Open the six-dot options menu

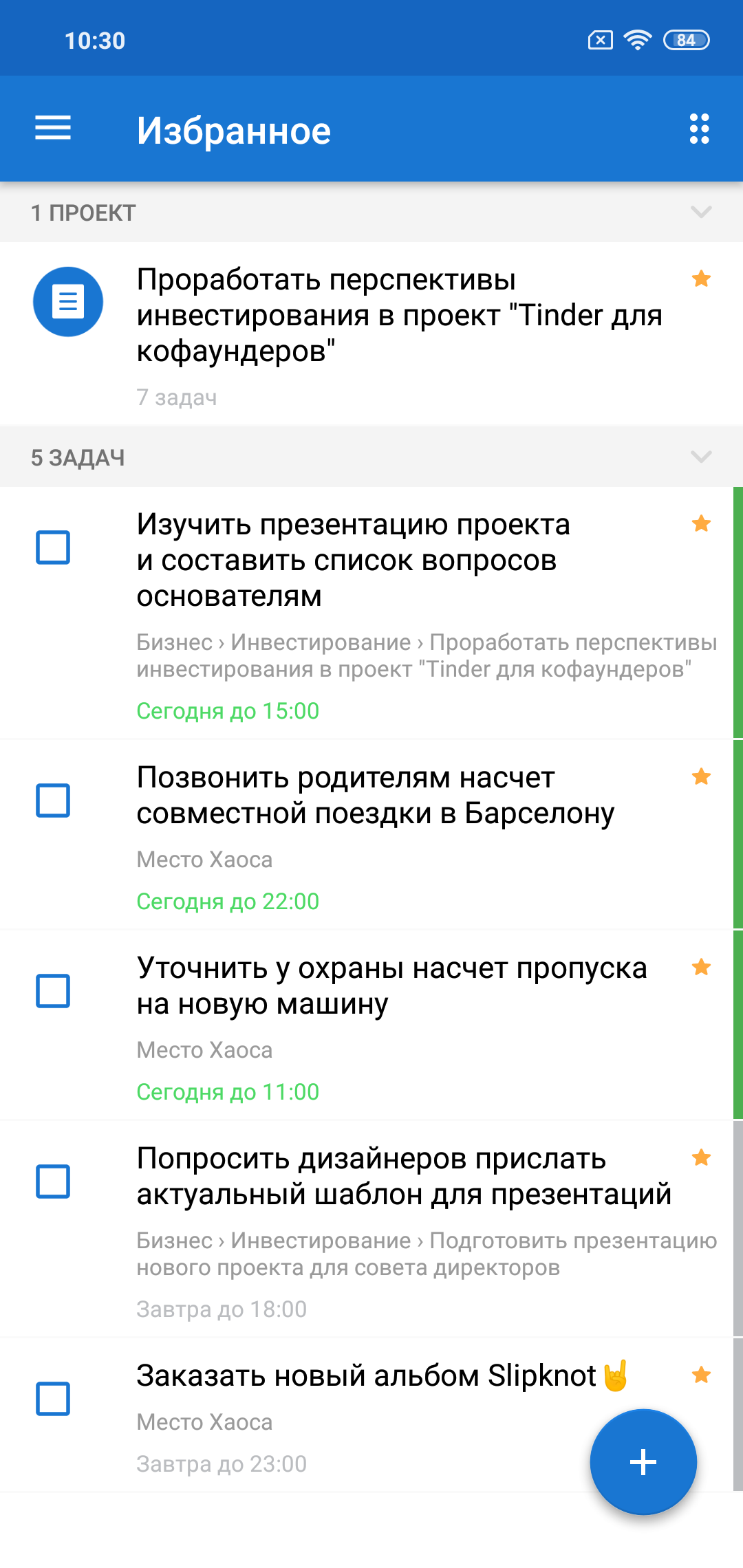click(x=700, y=129)
